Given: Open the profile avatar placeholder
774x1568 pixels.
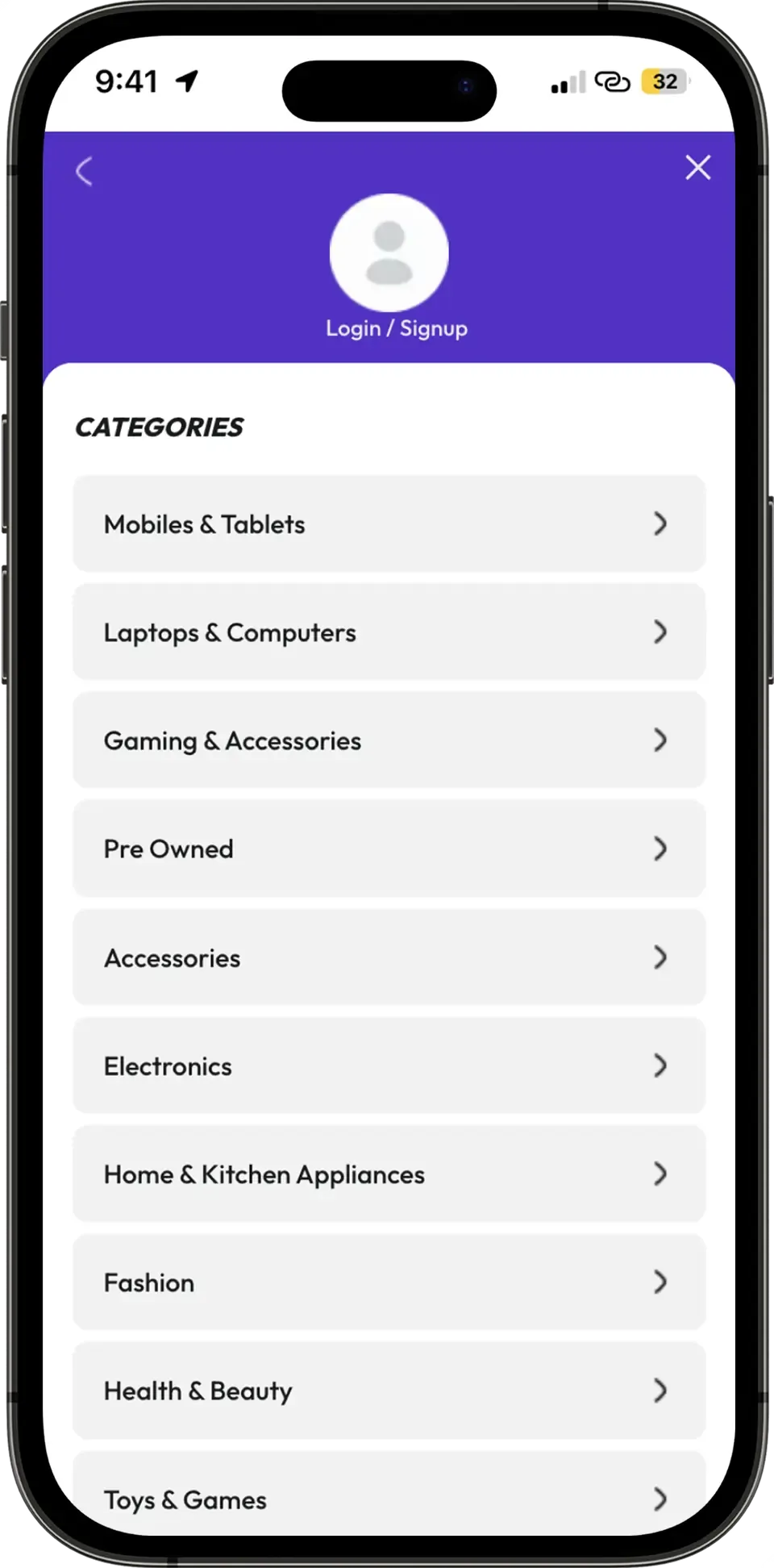Looking at the screenshot, I should 389,252.
